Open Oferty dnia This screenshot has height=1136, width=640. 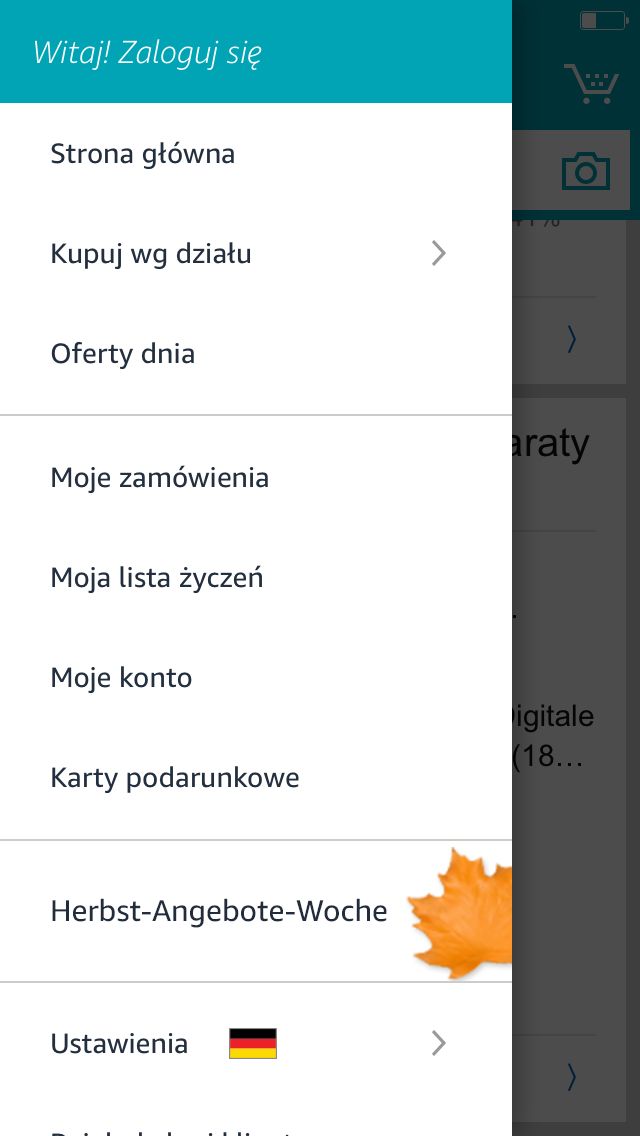pyautogui.click(x=256, y=354)
